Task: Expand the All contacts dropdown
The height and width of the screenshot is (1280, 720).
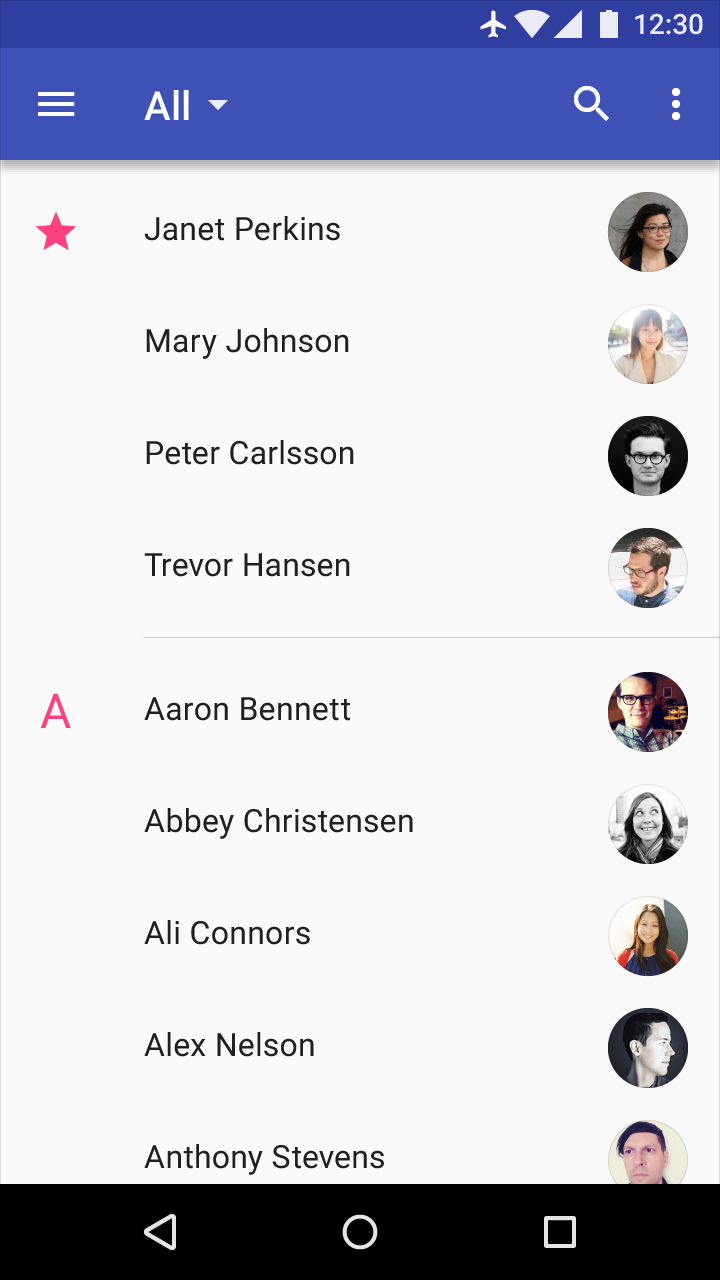Action: coord(187,105)
